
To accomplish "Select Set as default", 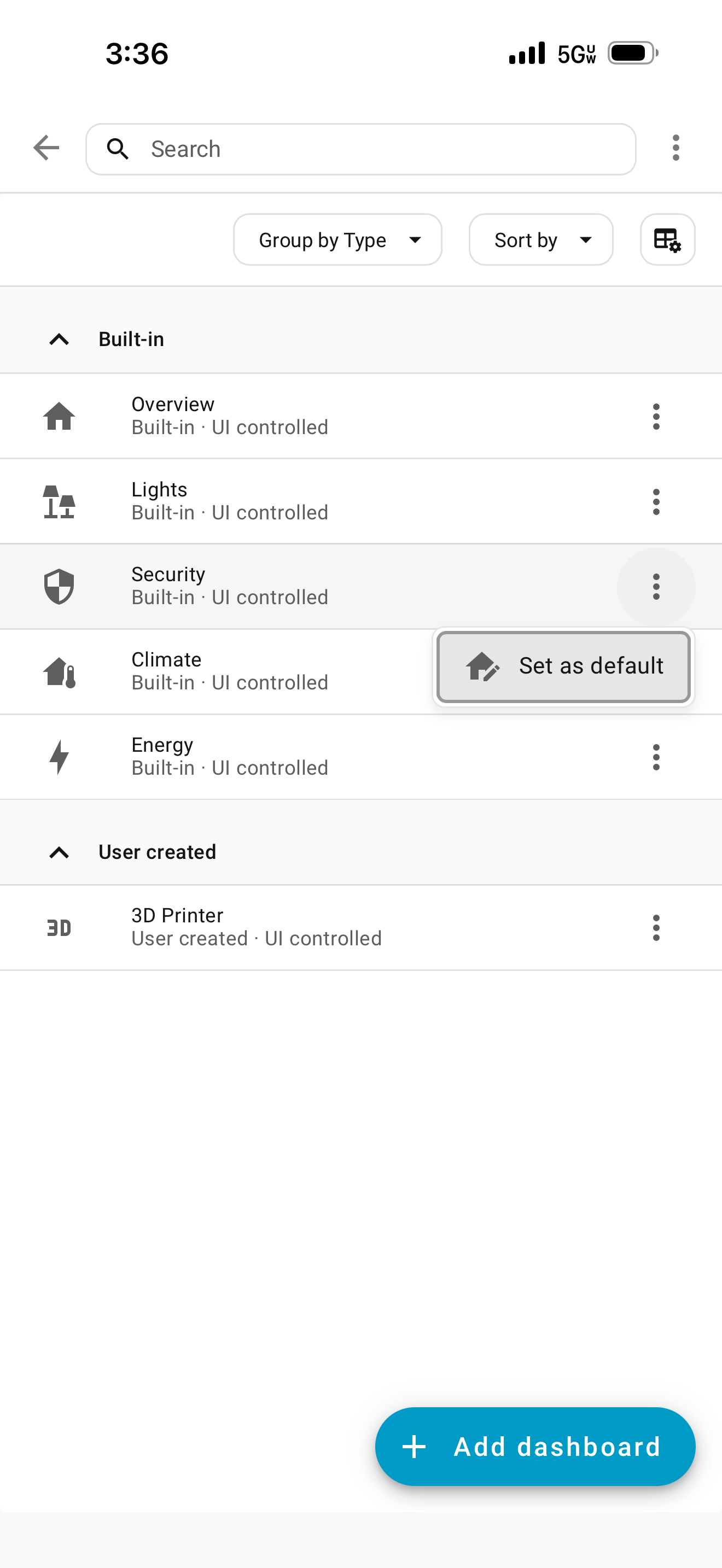I will [x=564, y=666].
